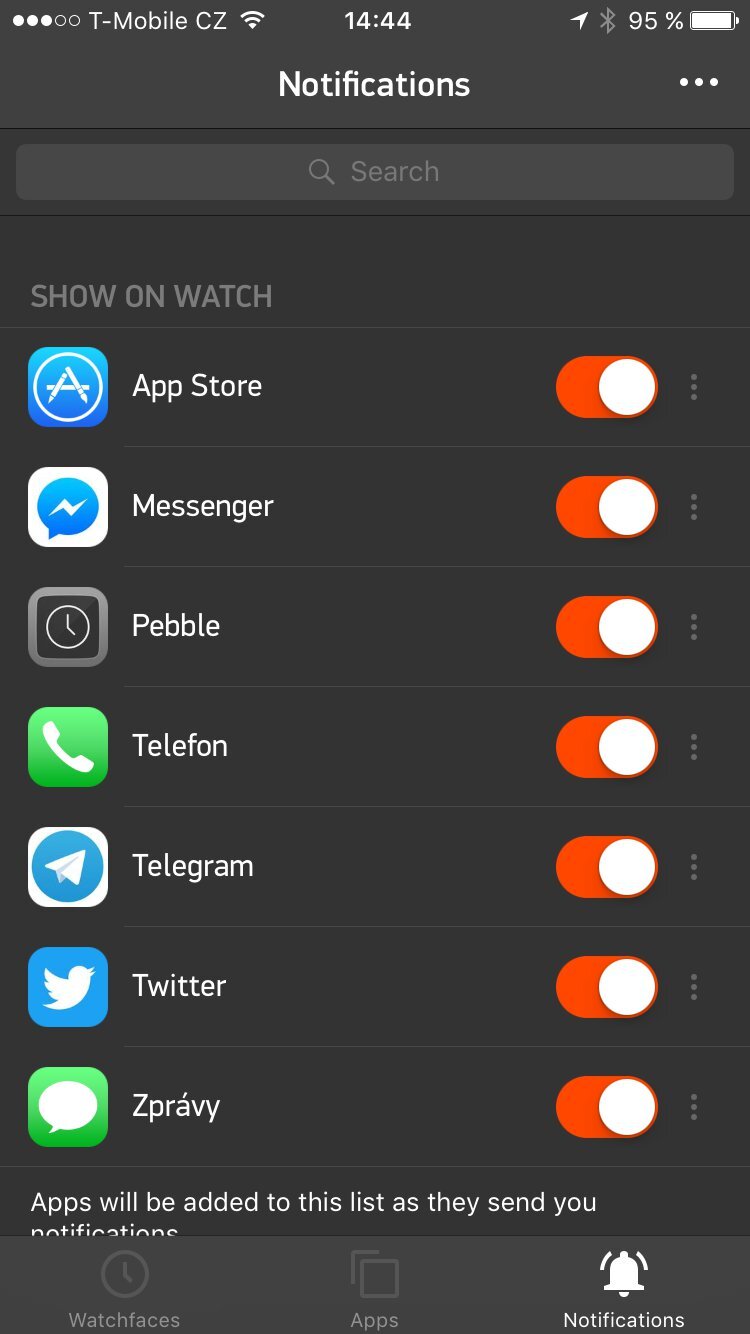Open the Pebble row's options dots

[694, 627]
